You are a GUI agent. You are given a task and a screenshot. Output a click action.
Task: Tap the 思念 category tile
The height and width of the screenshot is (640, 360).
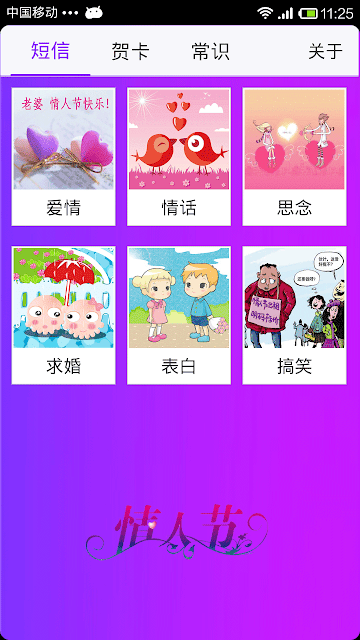coord(294,157)
